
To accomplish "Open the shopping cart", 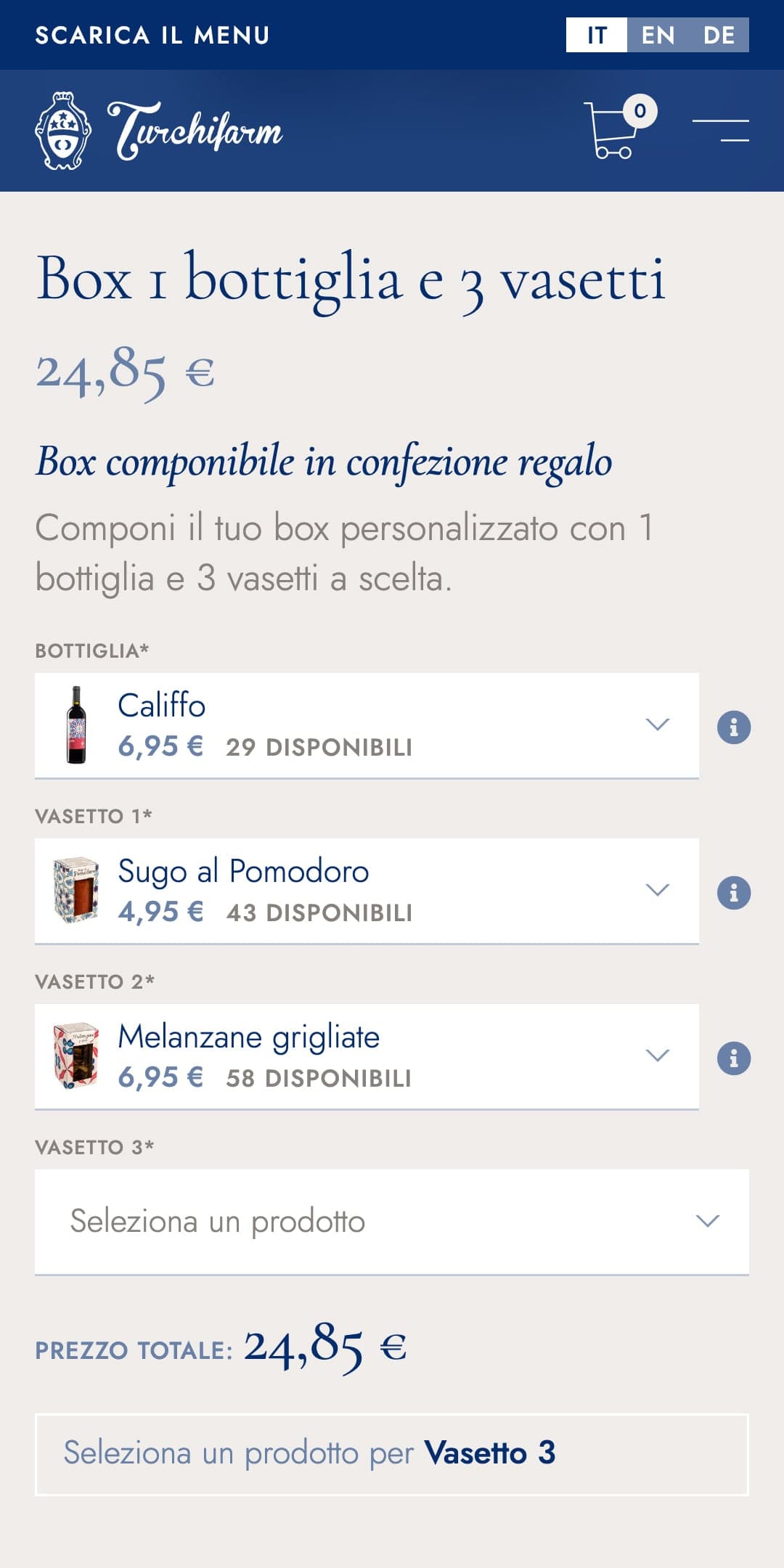I will click(x=620, y=128).
